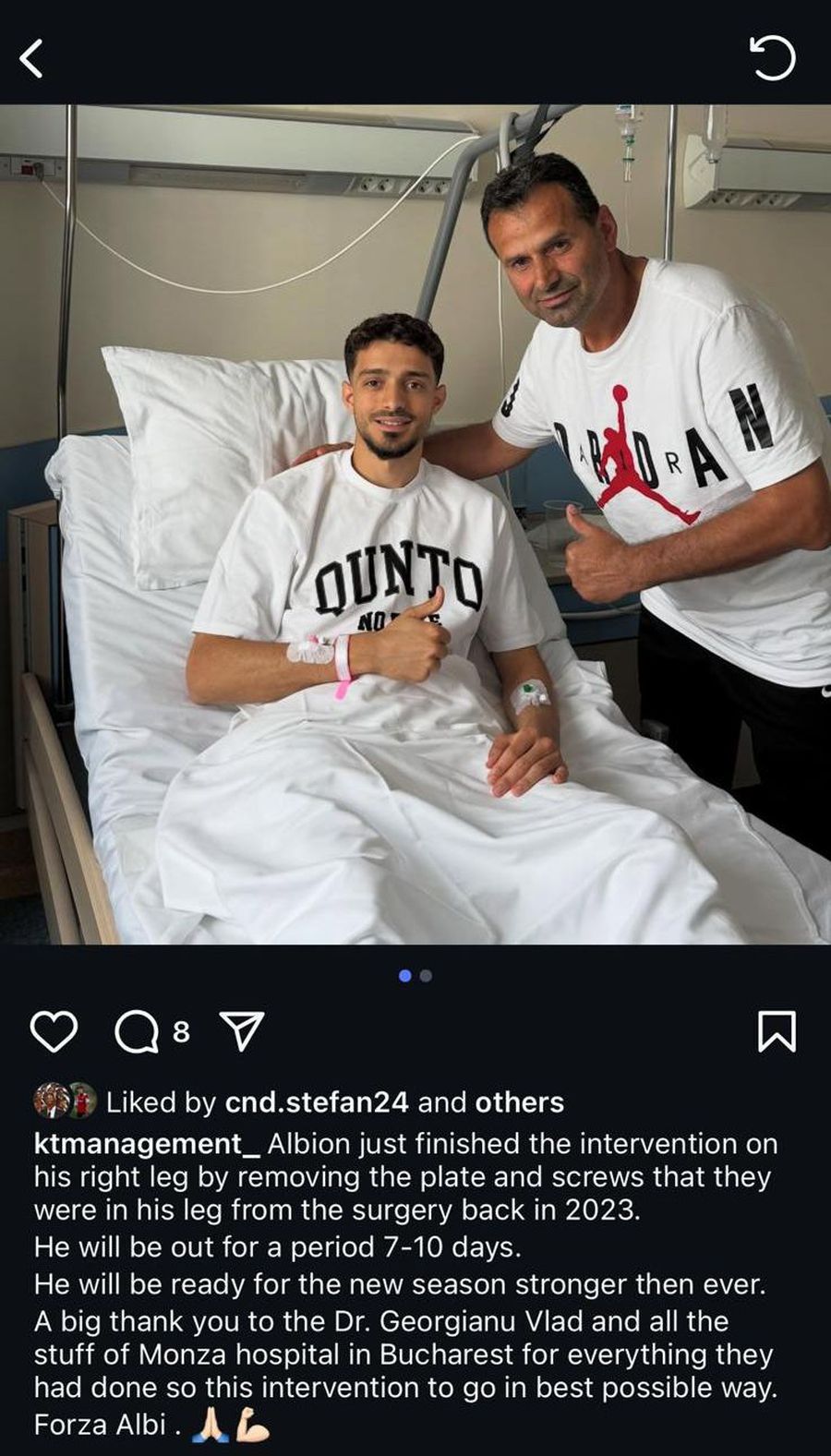Open the comments on this post
The image size is (831, 1456).
click(x=137, y=1031)
